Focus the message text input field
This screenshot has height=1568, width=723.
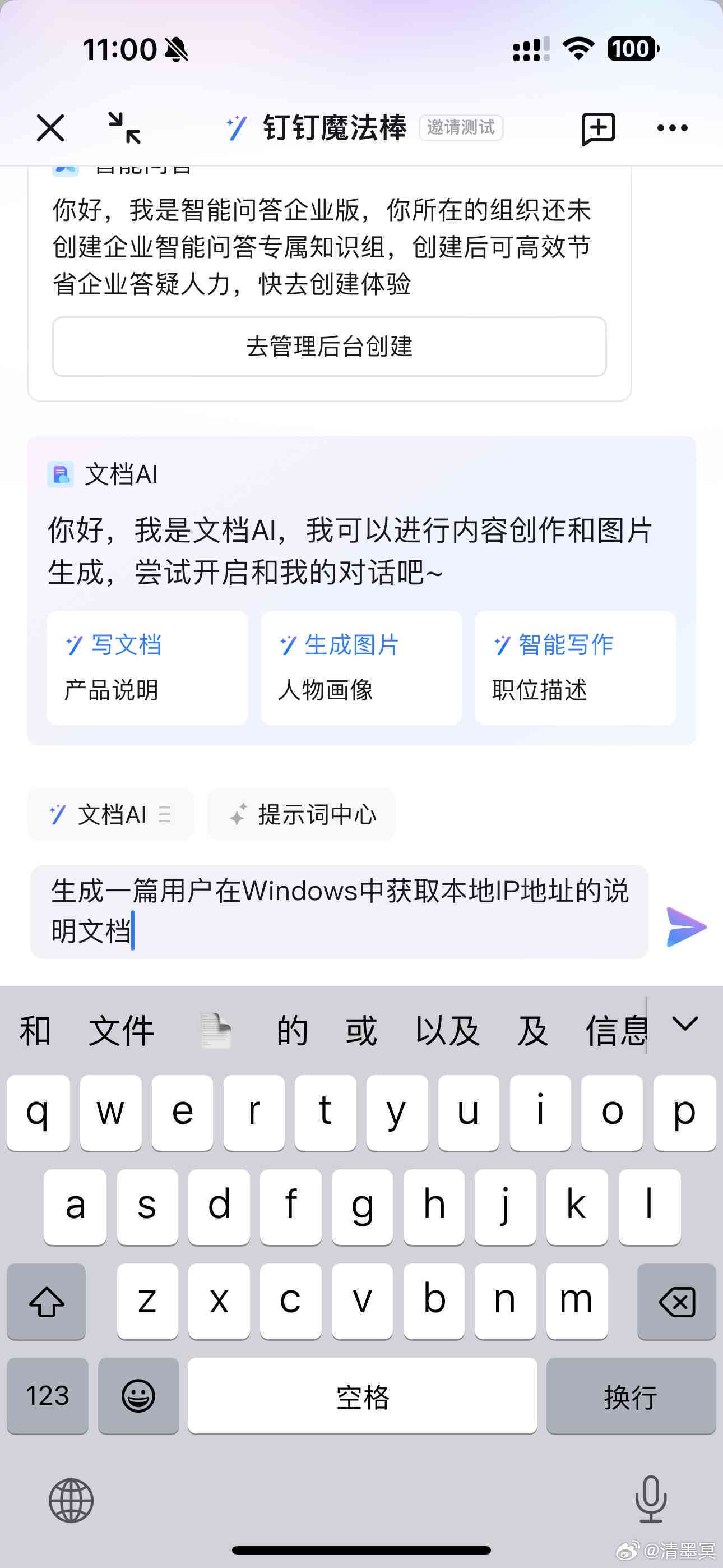339,911
